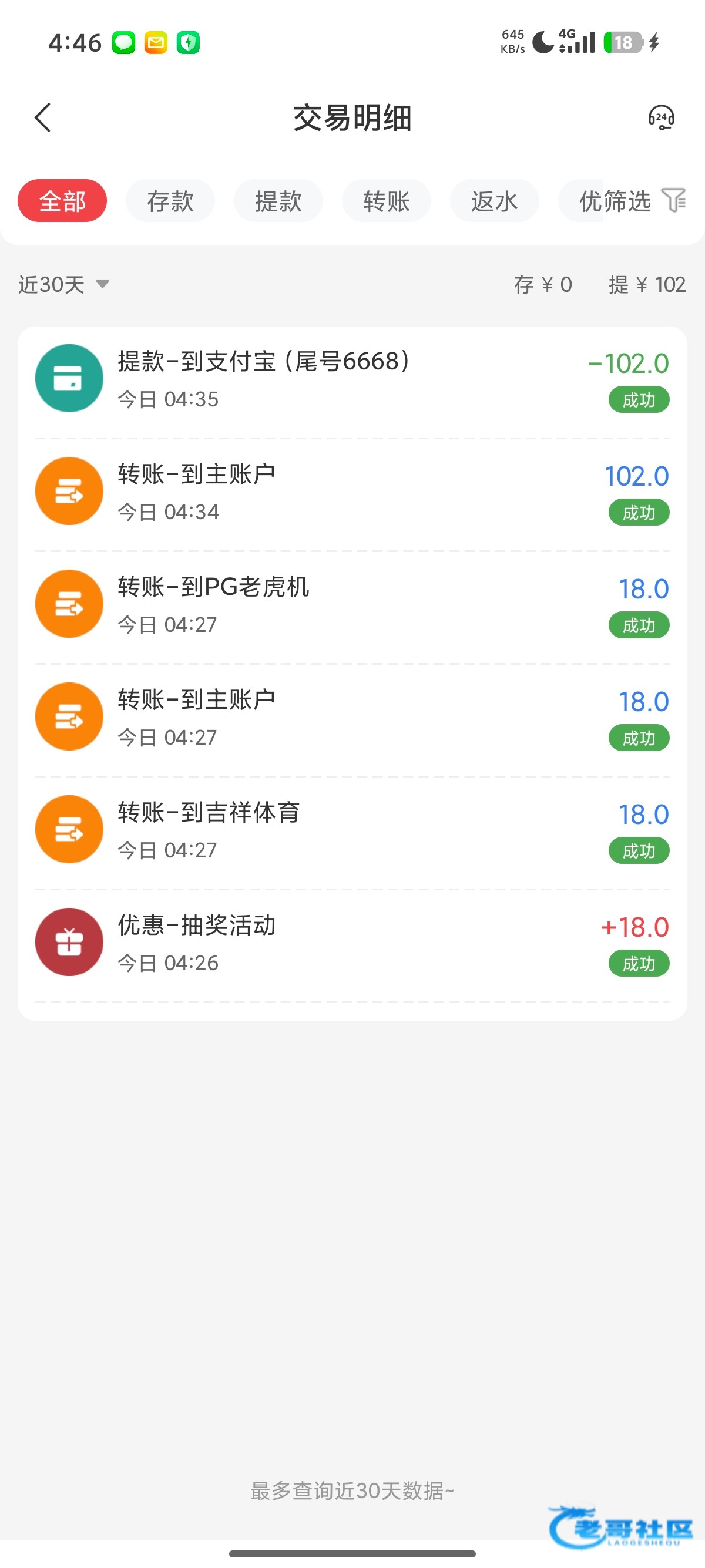Open the 筛选 filter options
The image size is (705, 1568).
click(x=645, y=201)
